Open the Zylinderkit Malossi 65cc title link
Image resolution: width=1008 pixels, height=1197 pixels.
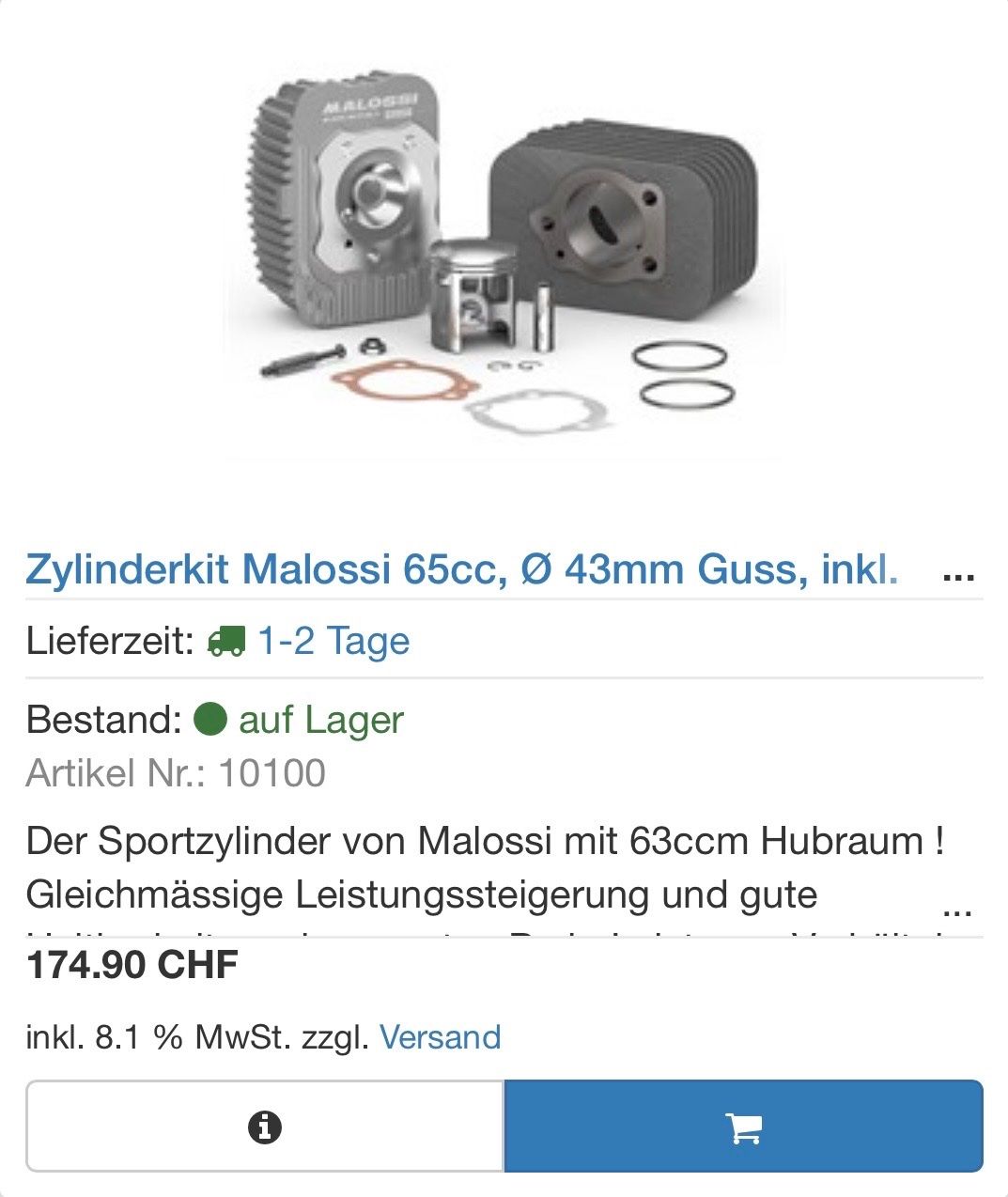(x=461, y=569)
